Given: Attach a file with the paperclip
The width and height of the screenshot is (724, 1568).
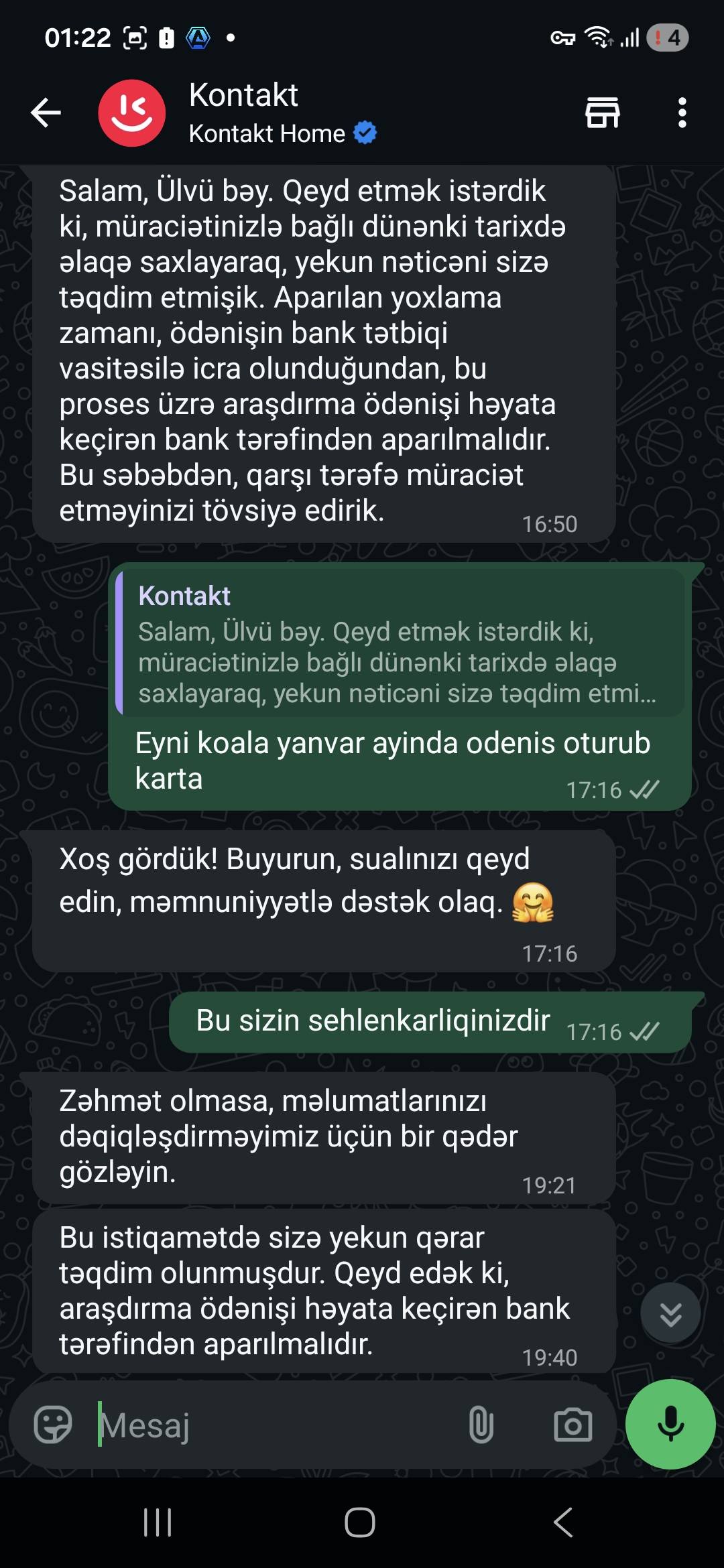Looking at the screenshot, I should coord(481,1425).
